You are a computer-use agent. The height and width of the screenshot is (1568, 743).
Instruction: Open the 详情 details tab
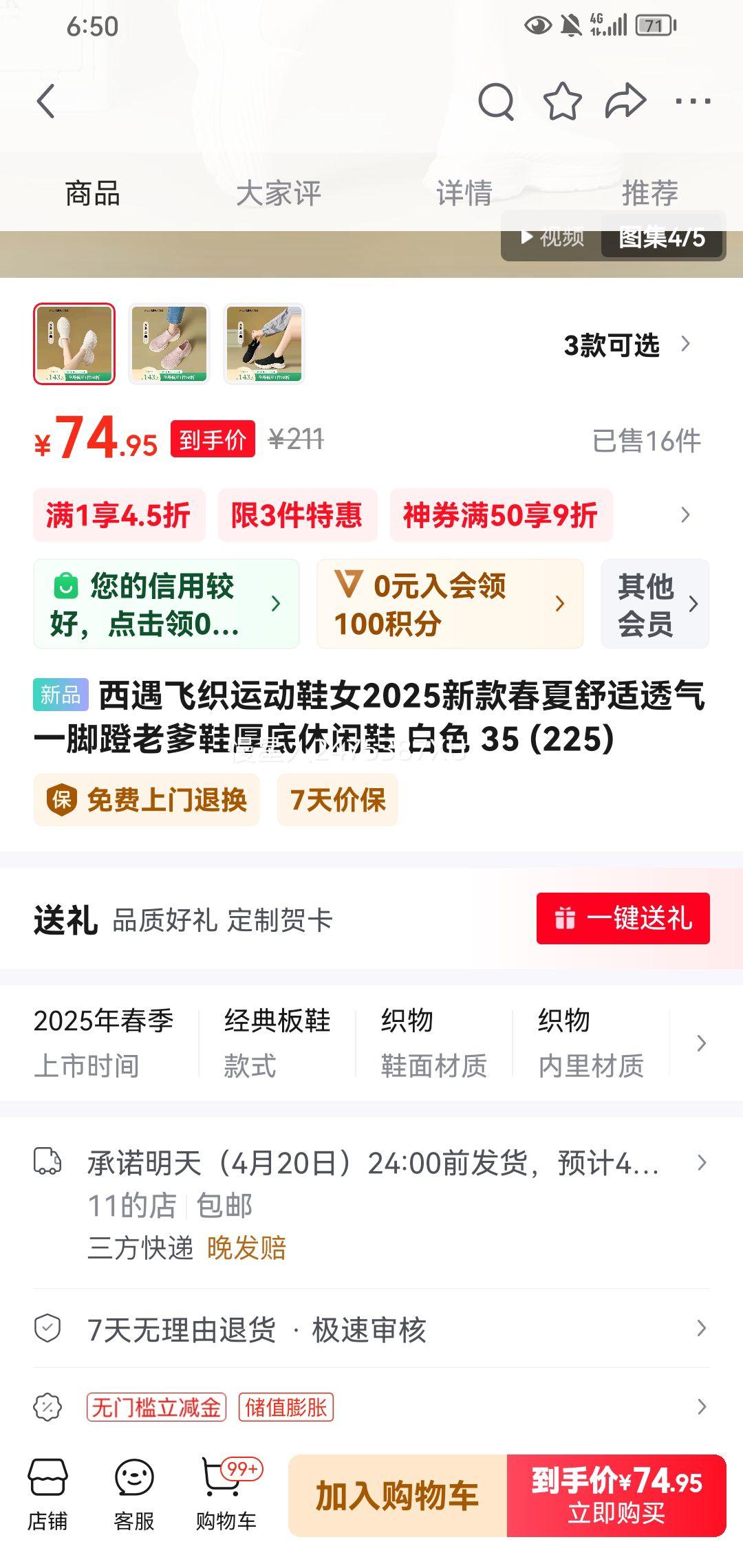[462, 193]
